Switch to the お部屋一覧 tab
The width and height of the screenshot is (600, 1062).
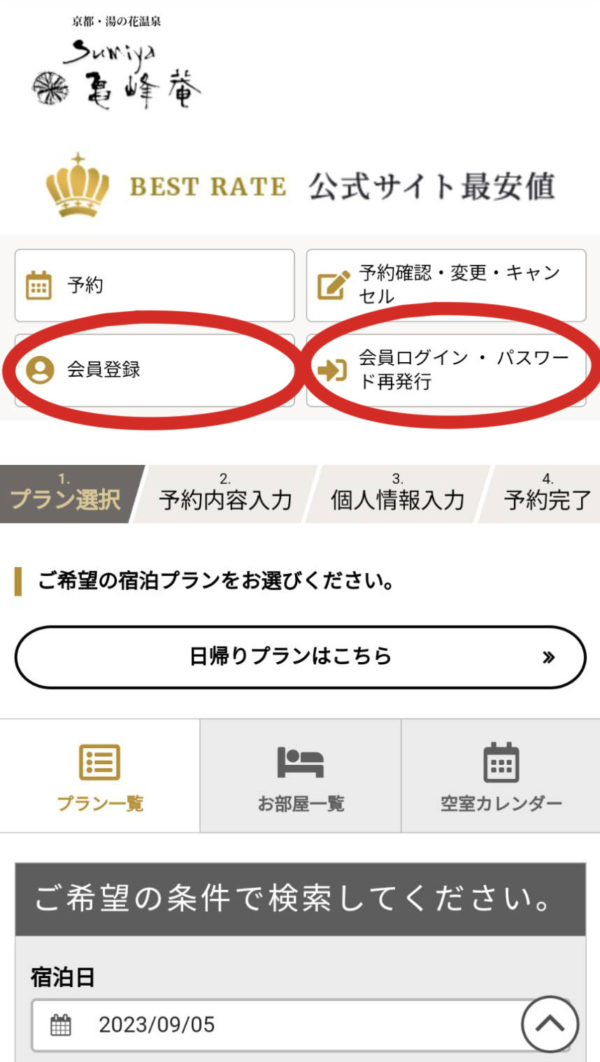(x=300, y=776)
